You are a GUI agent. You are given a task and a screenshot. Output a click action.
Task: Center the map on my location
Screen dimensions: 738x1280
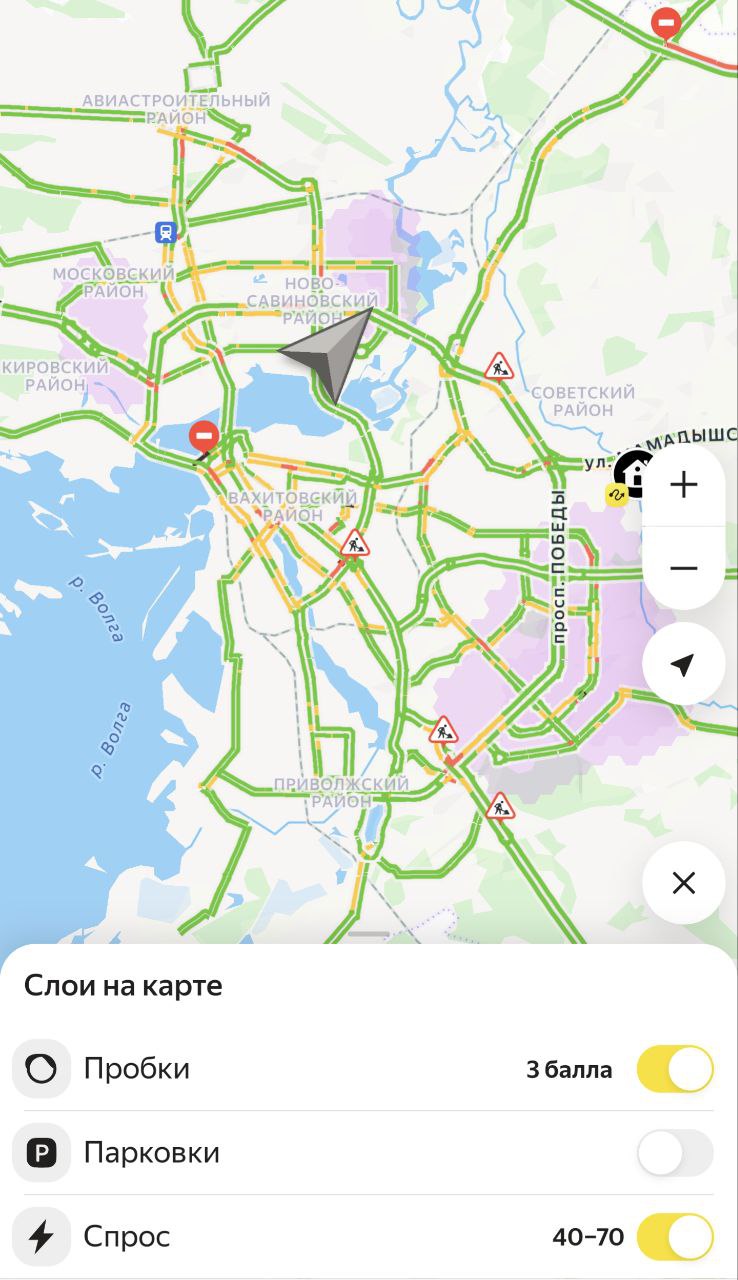(683, 665)
